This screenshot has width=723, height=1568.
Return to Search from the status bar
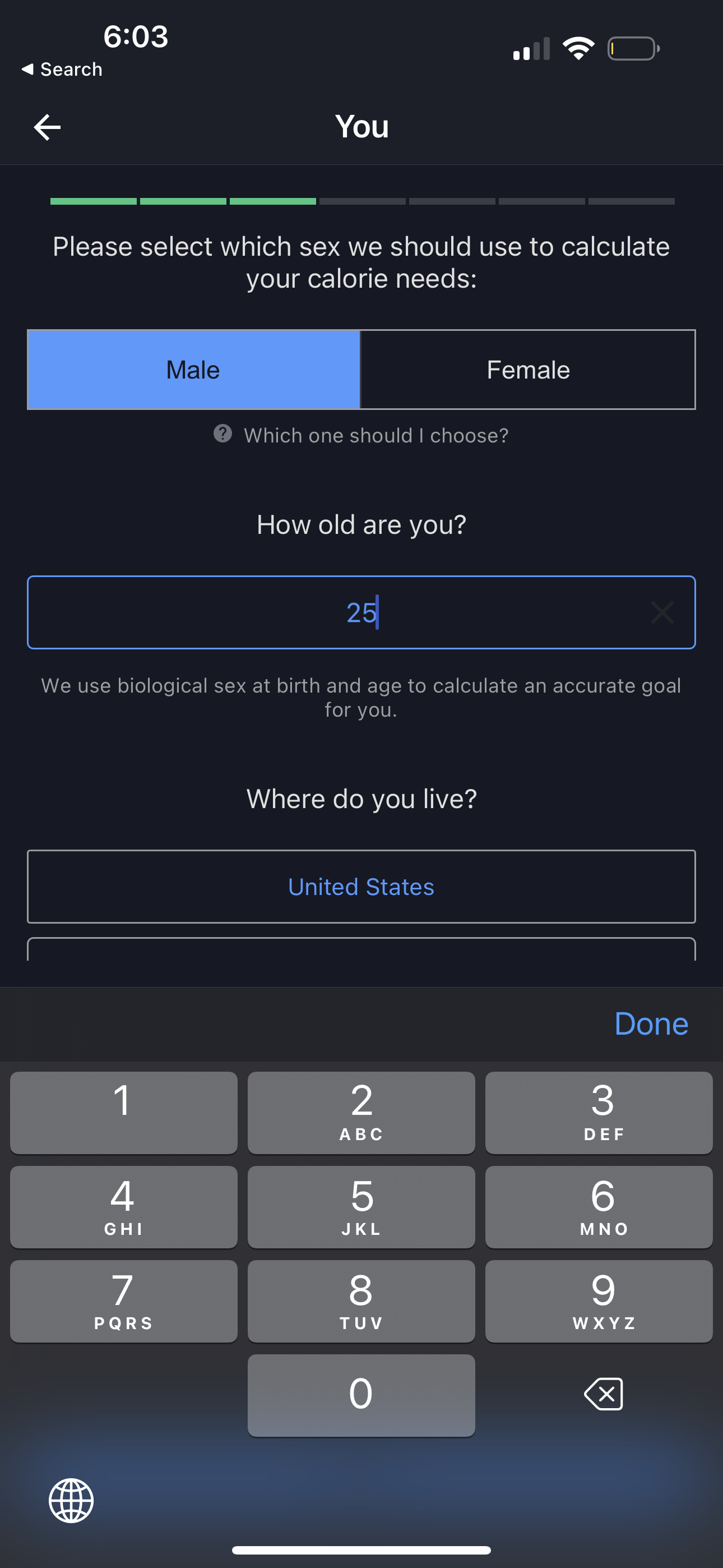tap(62, 70)
